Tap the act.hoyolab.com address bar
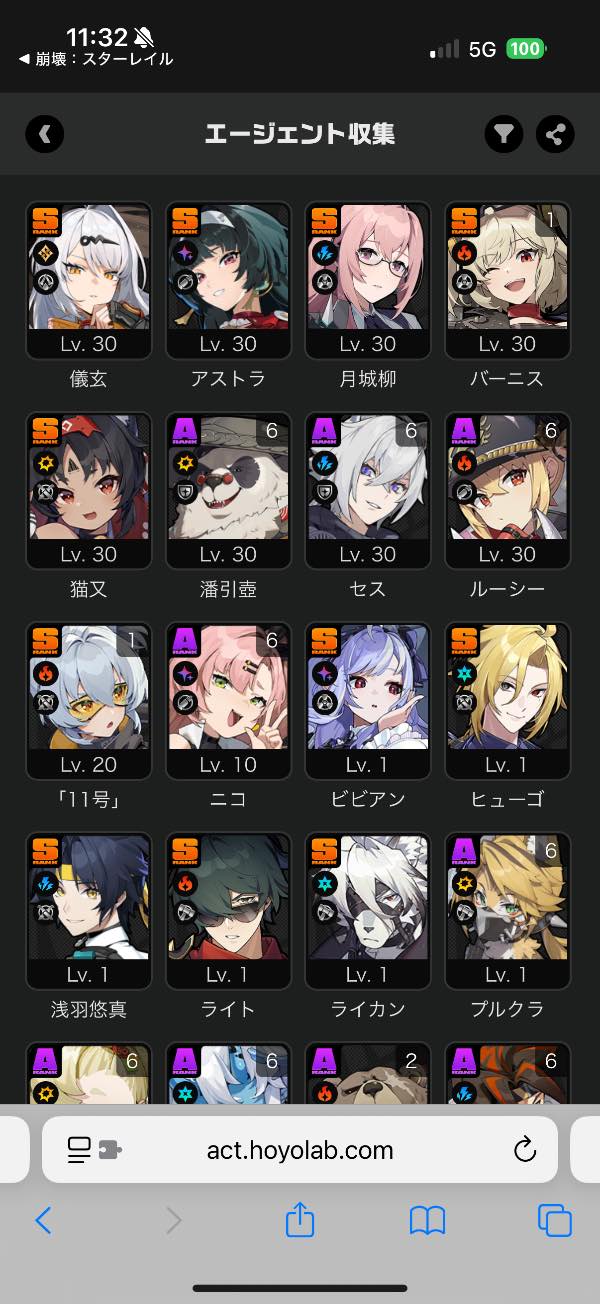The image size is (600, 1304). tap(300, 1150)
